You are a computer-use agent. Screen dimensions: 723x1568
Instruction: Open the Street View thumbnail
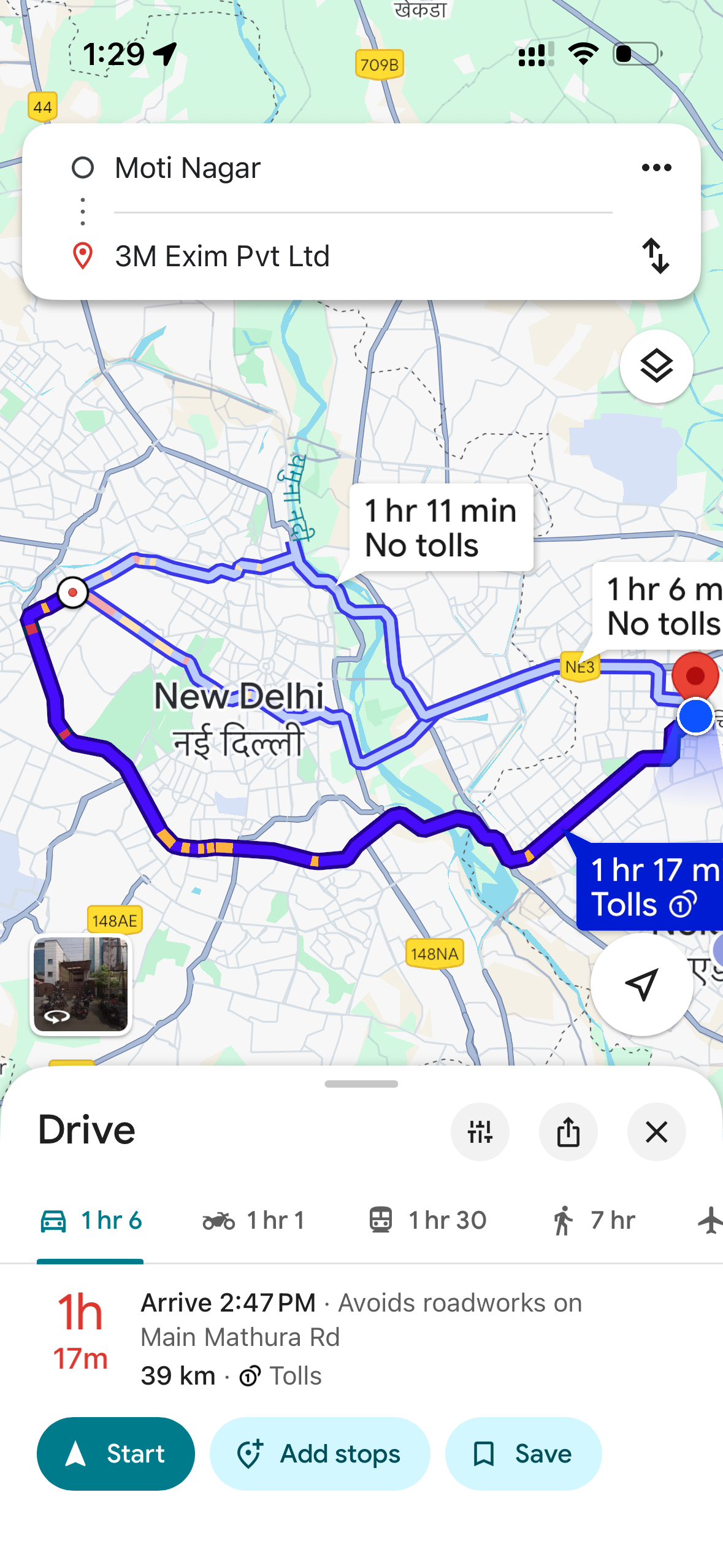coord(81,985)
